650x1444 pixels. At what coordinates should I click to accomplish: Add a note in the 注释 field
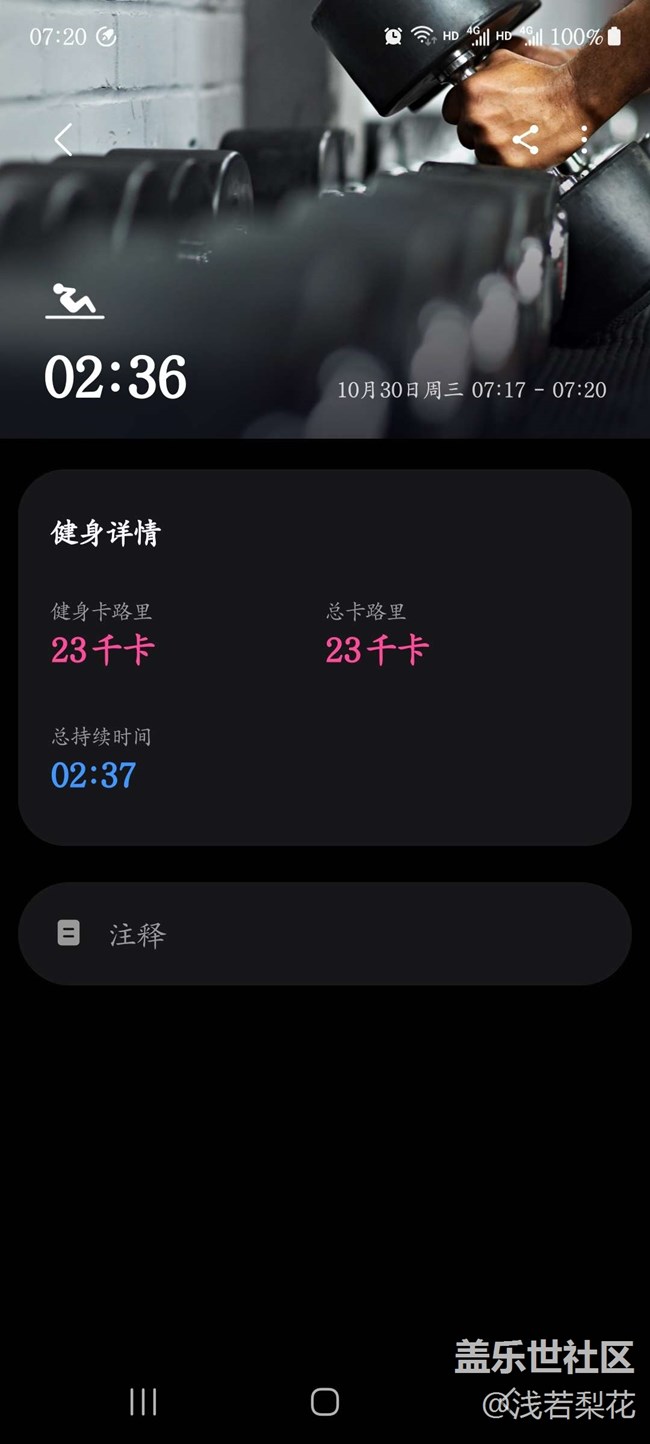tap(324, 934)
